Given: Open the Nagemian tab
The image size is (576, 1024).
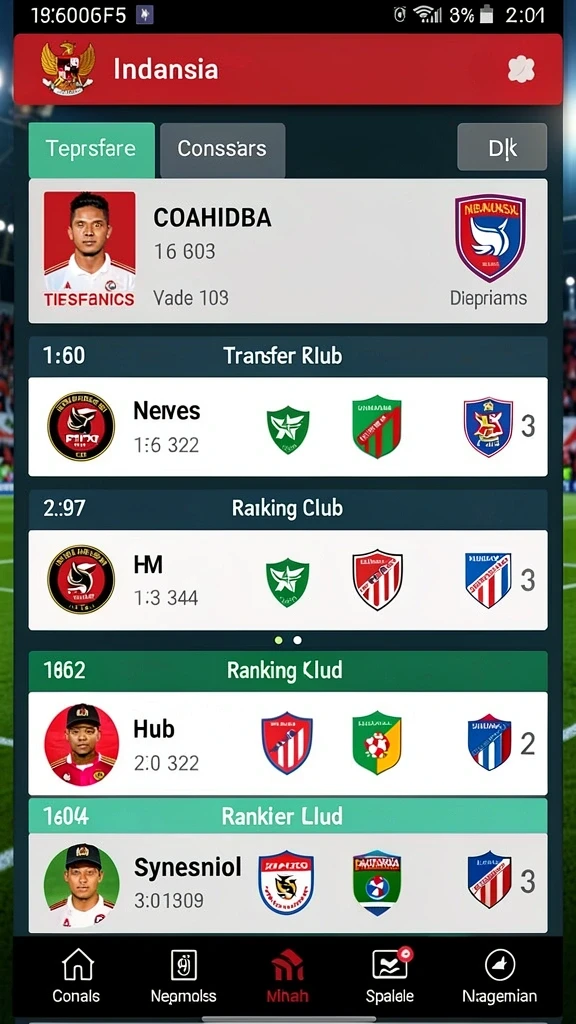Looking at the screenshot, I should click(500, 976).
